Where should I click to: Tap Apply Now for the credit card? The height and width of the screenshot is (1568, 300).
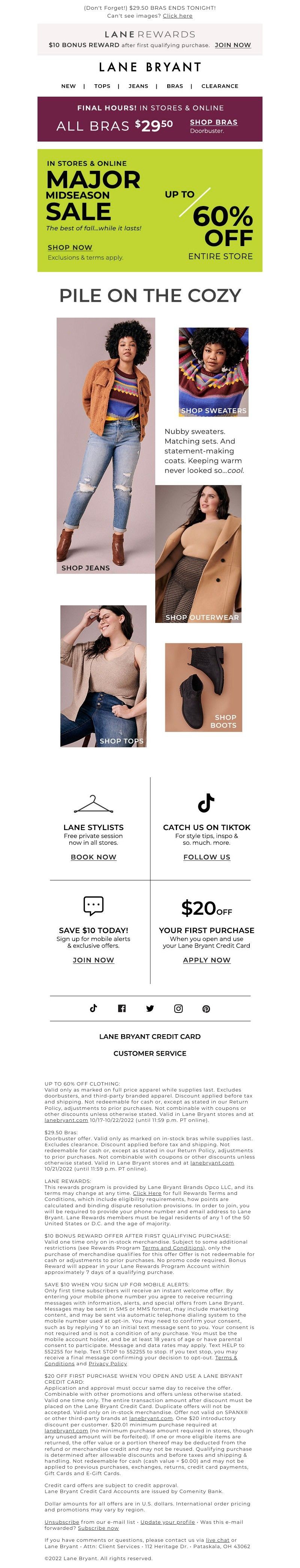[x=207, y=960]
